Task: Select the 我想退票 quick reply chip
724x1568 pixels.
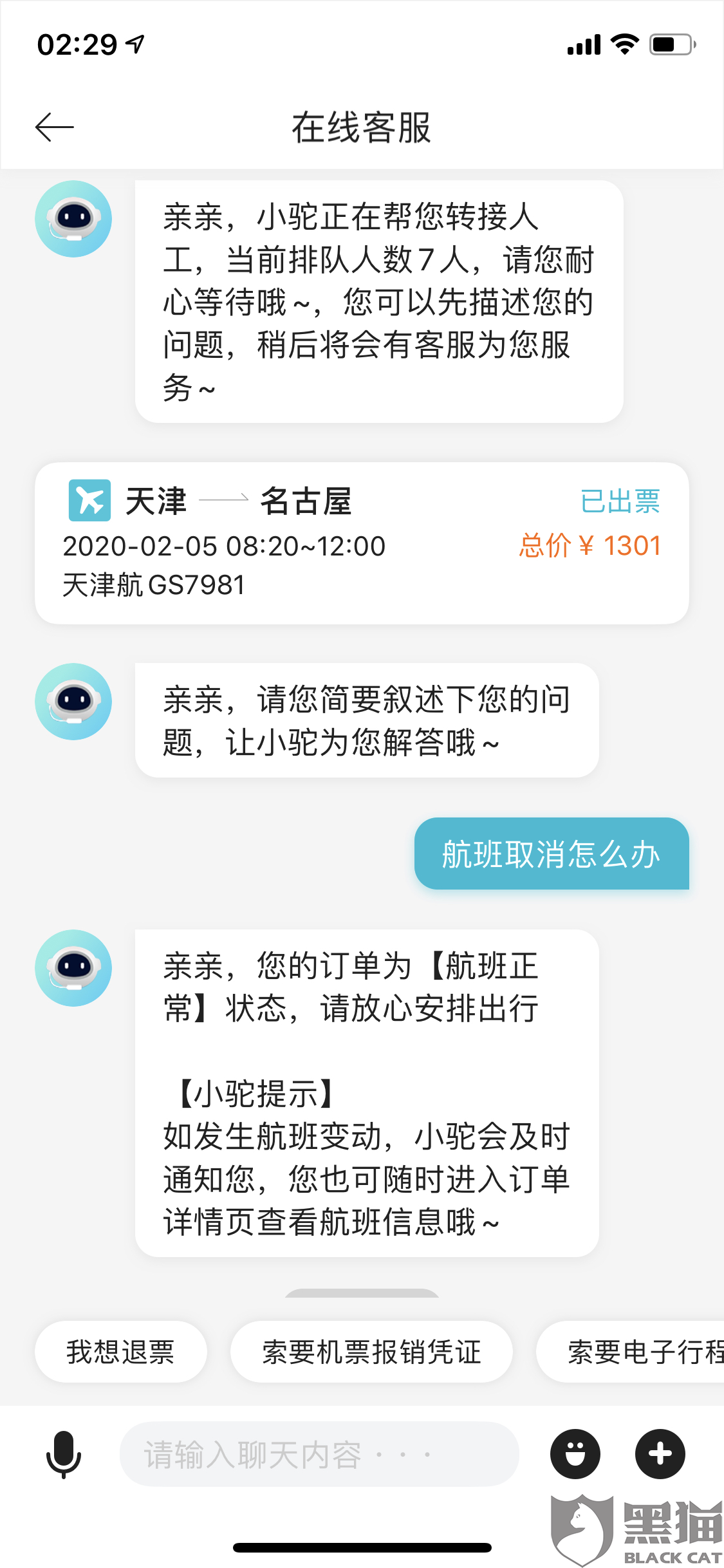Action: pos(121,1351)
